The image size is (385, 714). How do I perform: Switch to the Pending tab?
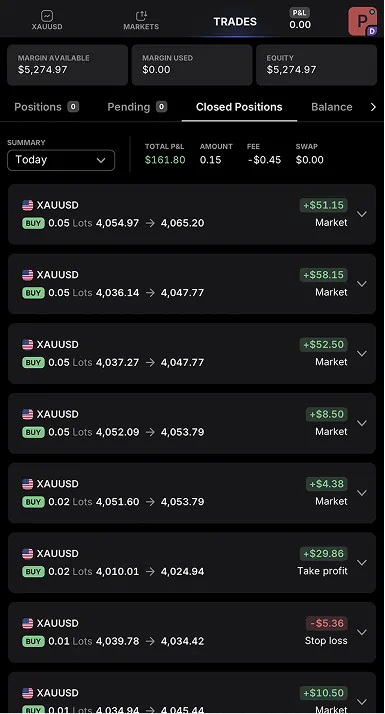[137, 107]
